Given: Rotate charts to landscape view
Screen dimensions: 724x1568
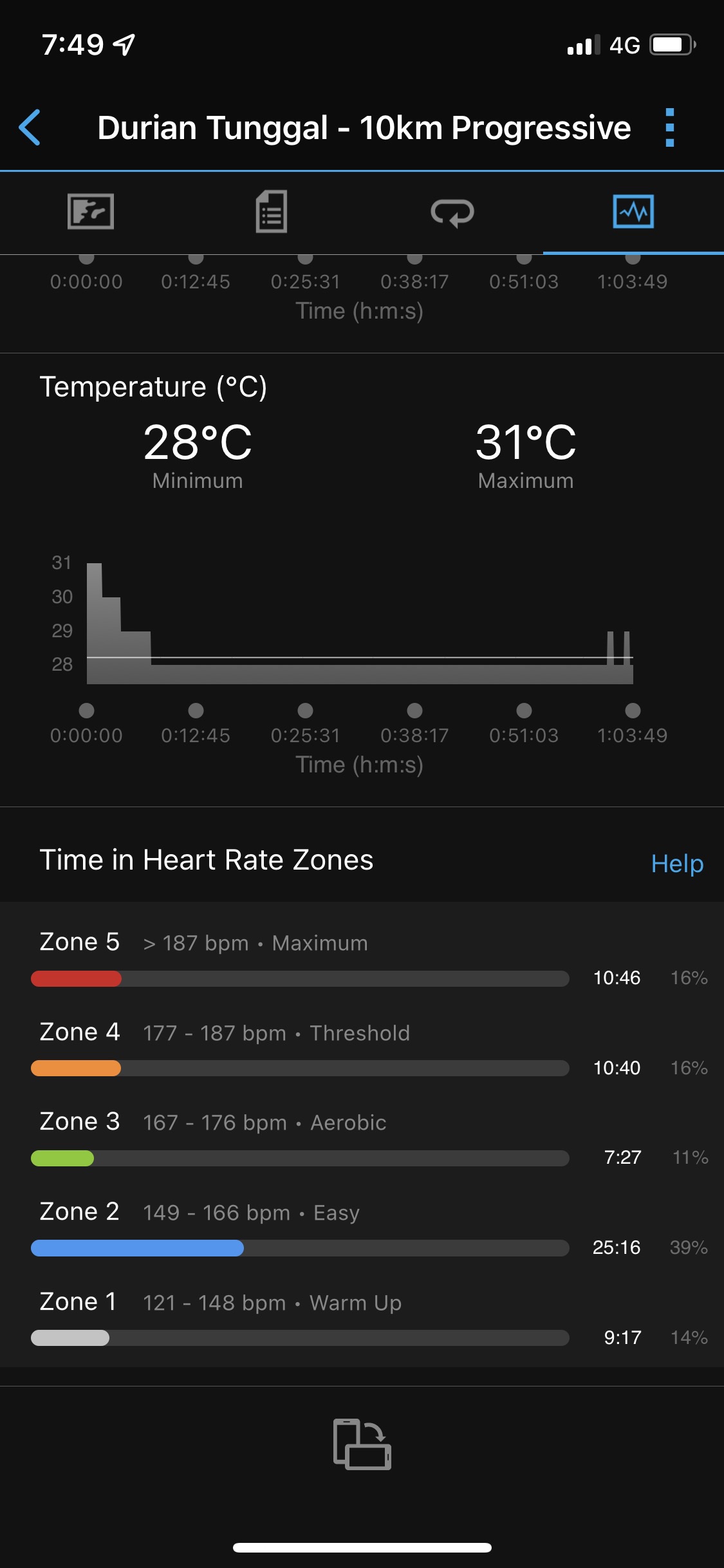Looking at the screenshot, I should click(x=362, y=1444).
